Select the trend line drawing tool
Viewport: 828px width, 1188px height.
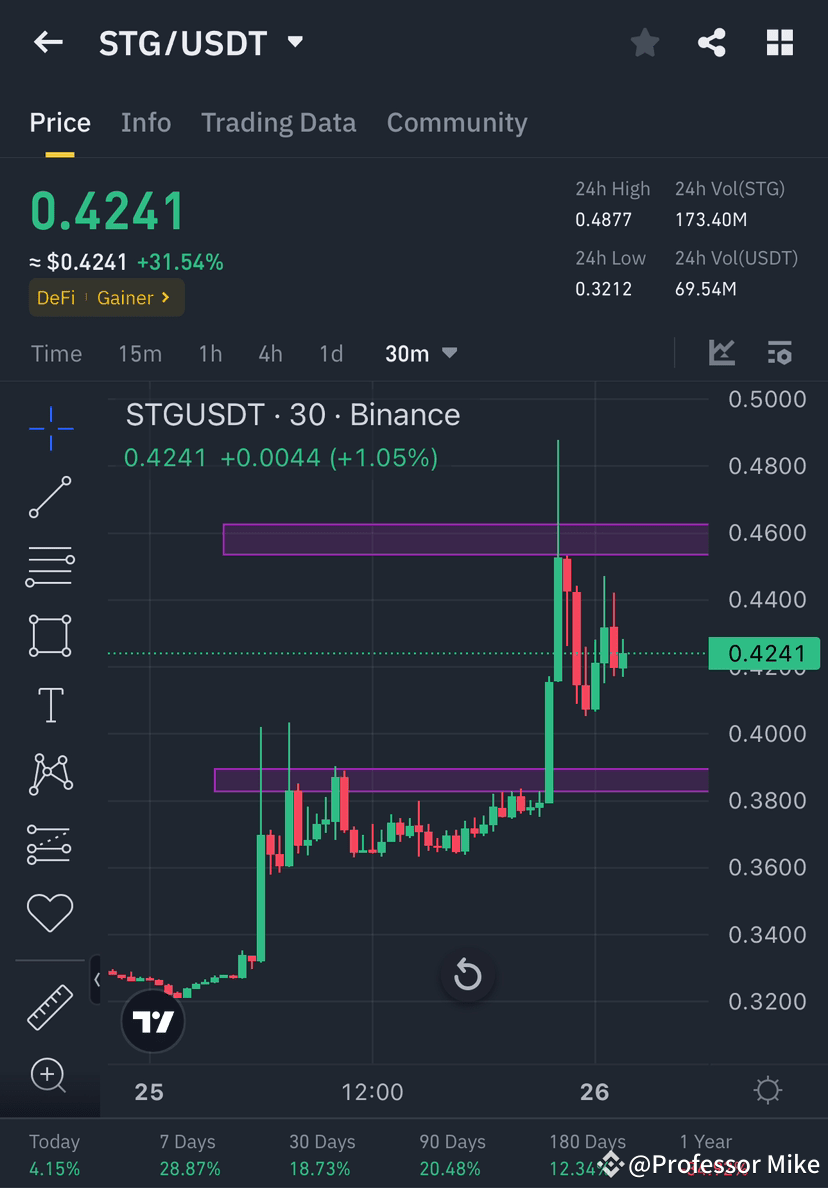click(50, 497)
